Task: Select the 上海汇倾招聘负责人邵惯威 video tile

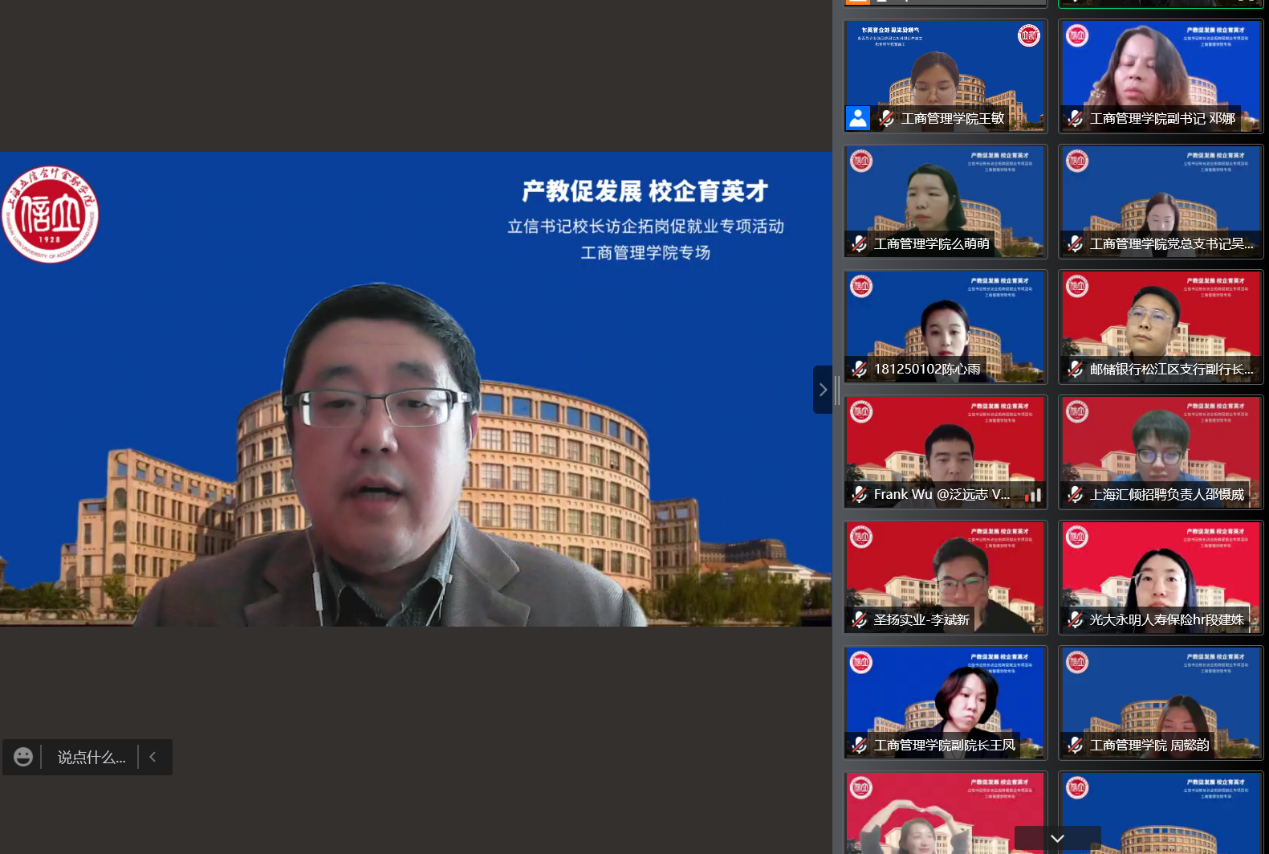Action: [1161, 451]
